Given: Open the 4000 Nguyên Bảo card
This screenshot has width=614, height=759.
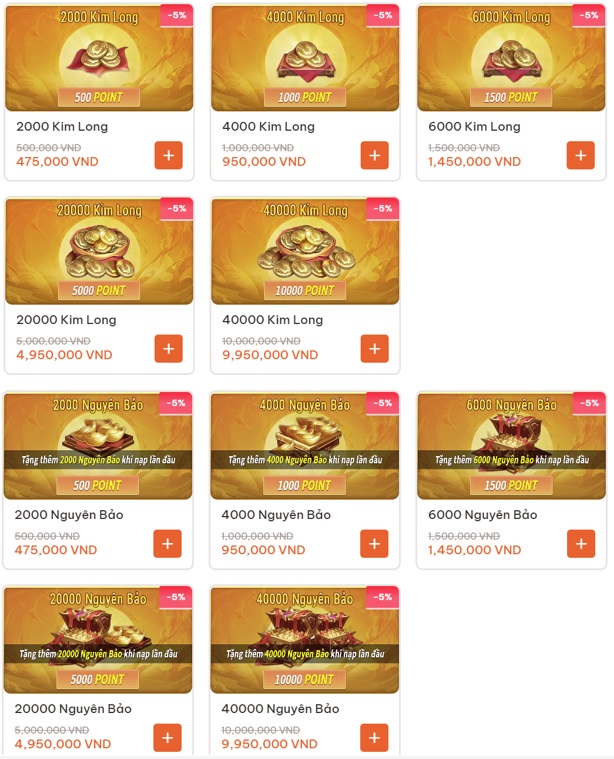Looking at the screenshot, I should (304, 446).
